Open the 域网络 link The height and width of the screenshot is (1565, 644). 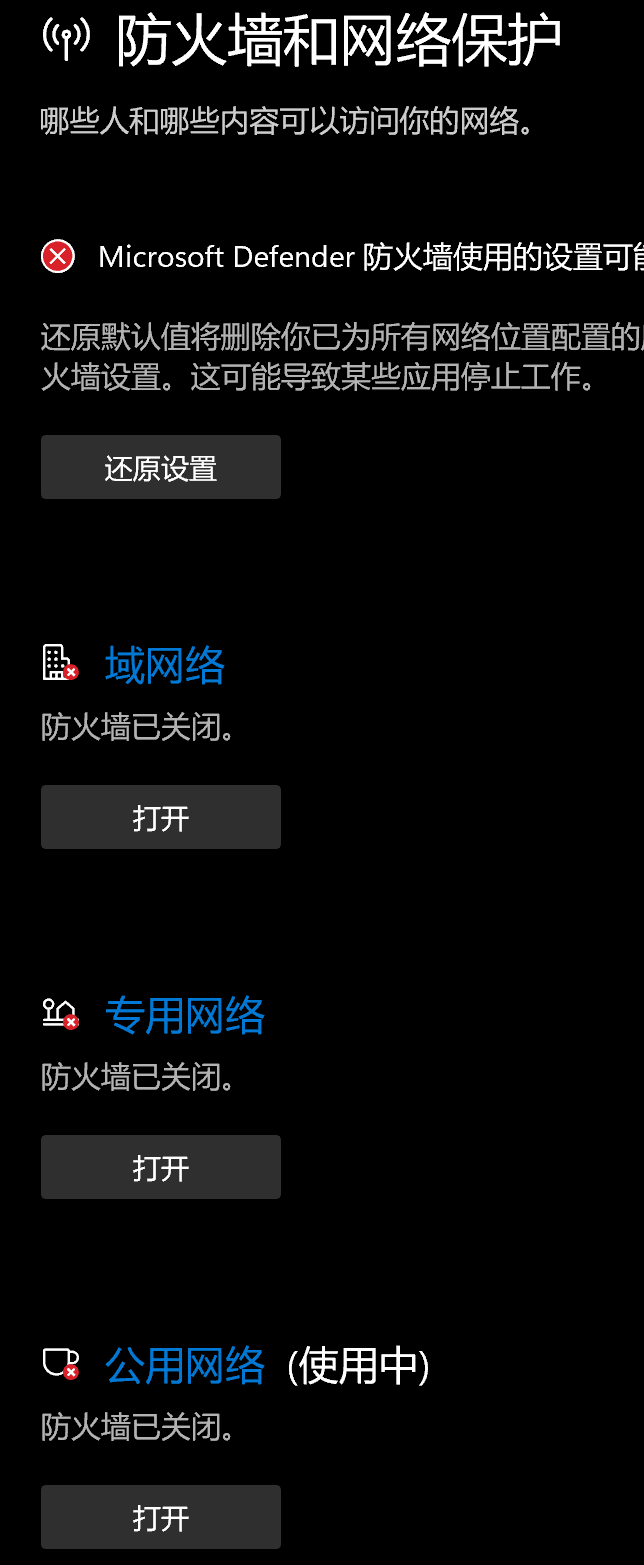point(165,666)
